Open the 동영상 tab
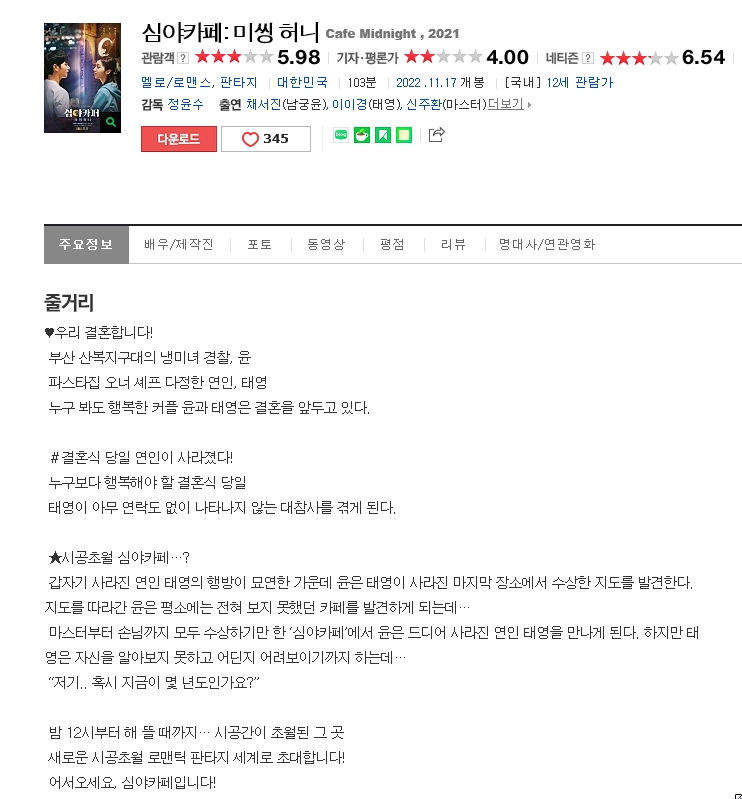This screenshot has width=742, height=799. (x=326, y=244)
